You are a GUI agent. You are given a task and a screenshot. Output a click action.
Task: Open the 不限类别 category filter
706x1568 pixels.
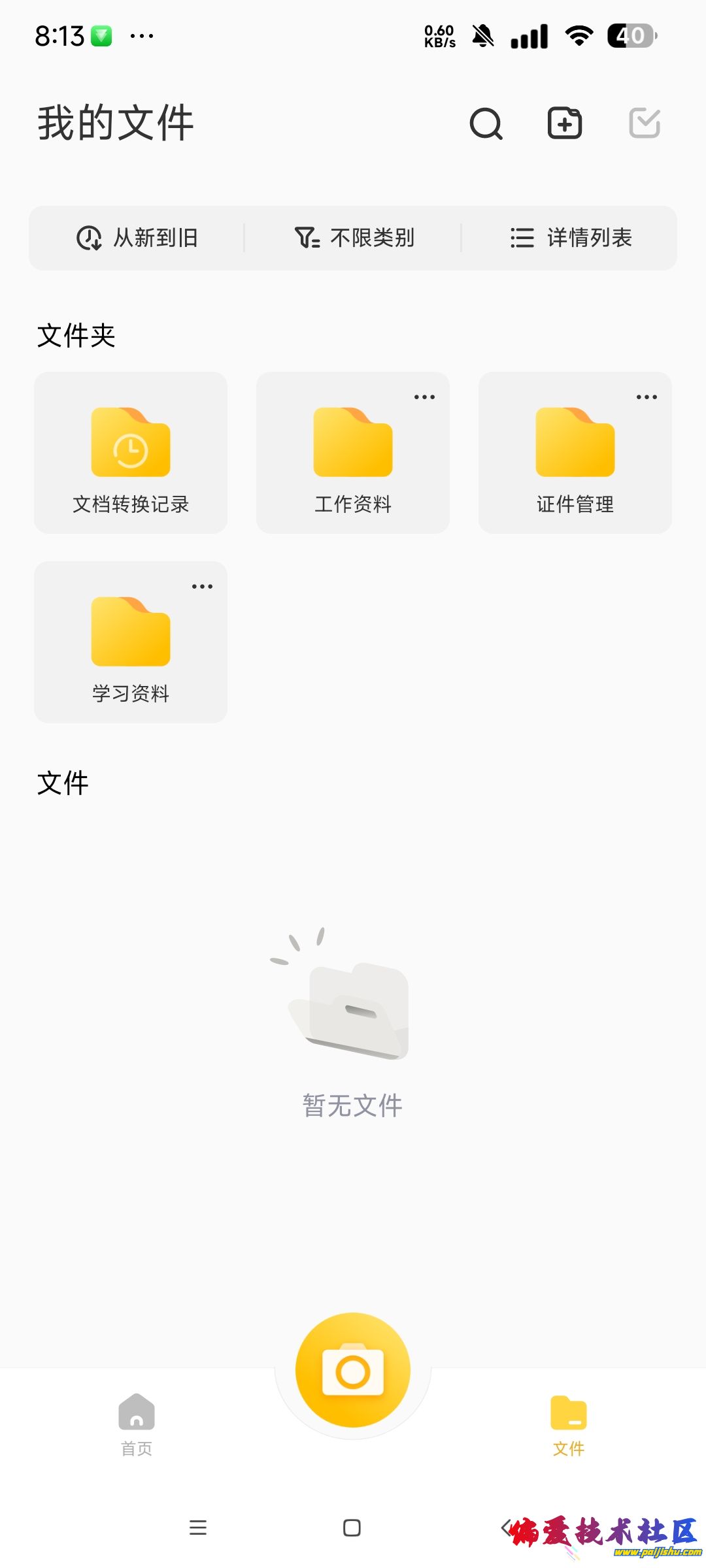354,238
